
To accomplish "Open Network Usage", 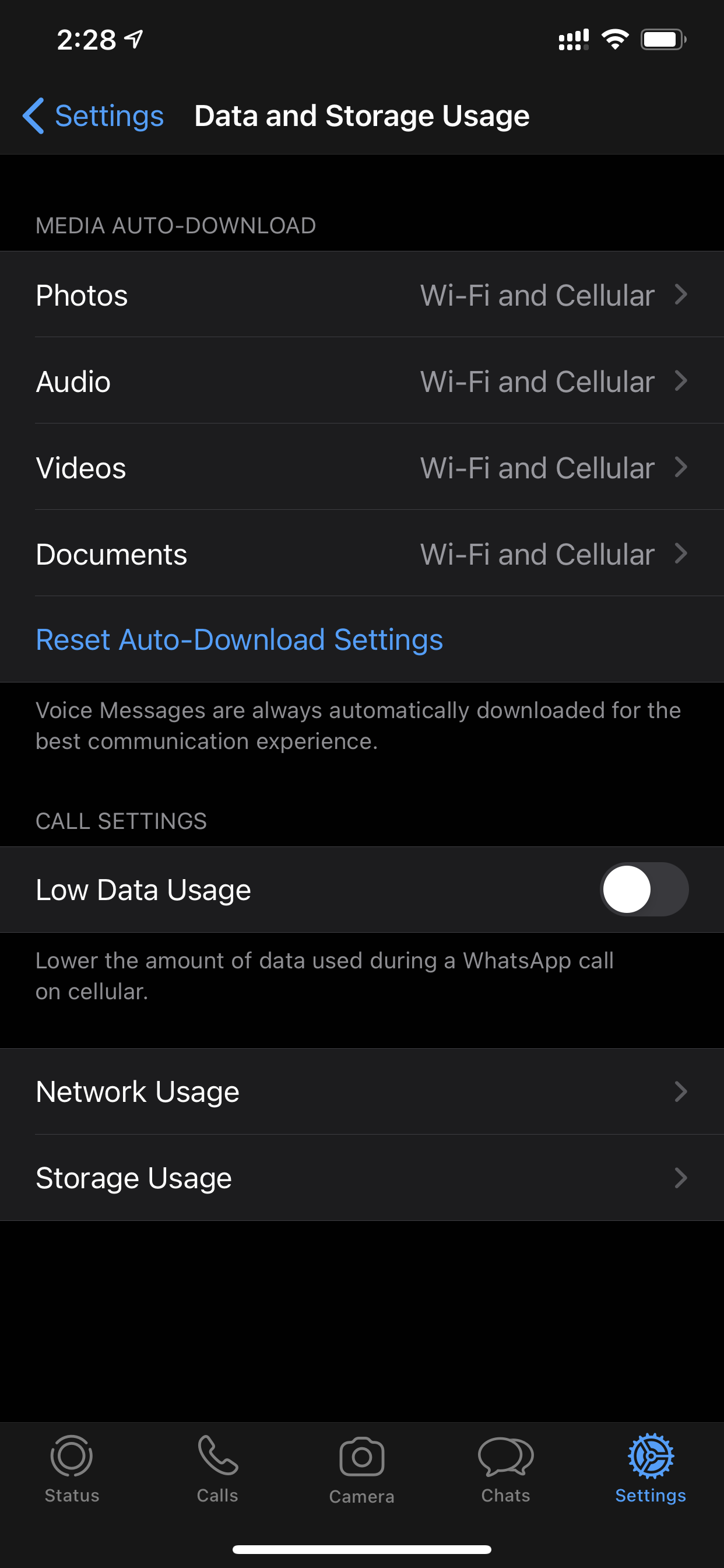I will 362,1091.
